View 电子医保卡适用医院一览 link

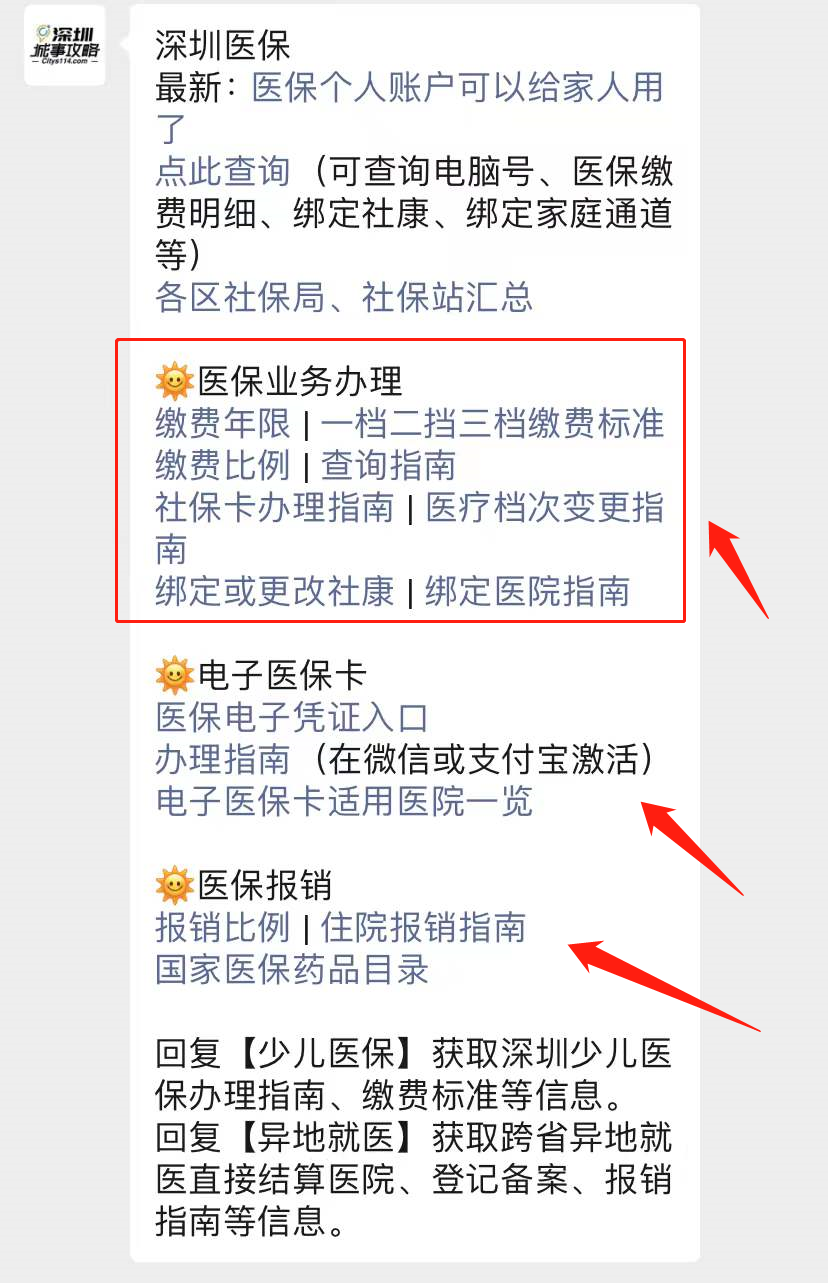344,802
